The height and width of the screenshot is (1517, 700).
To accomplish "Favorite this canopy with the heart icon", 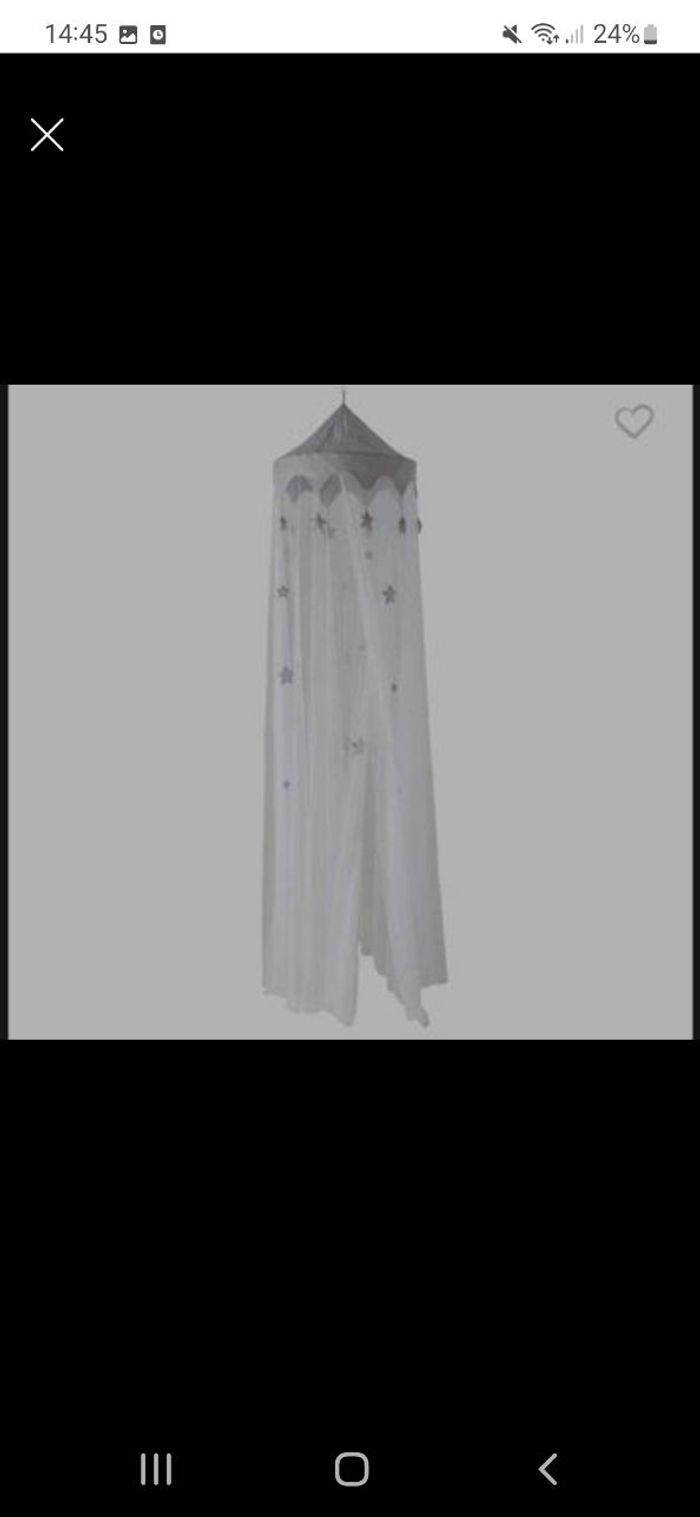I will (633, 422).
